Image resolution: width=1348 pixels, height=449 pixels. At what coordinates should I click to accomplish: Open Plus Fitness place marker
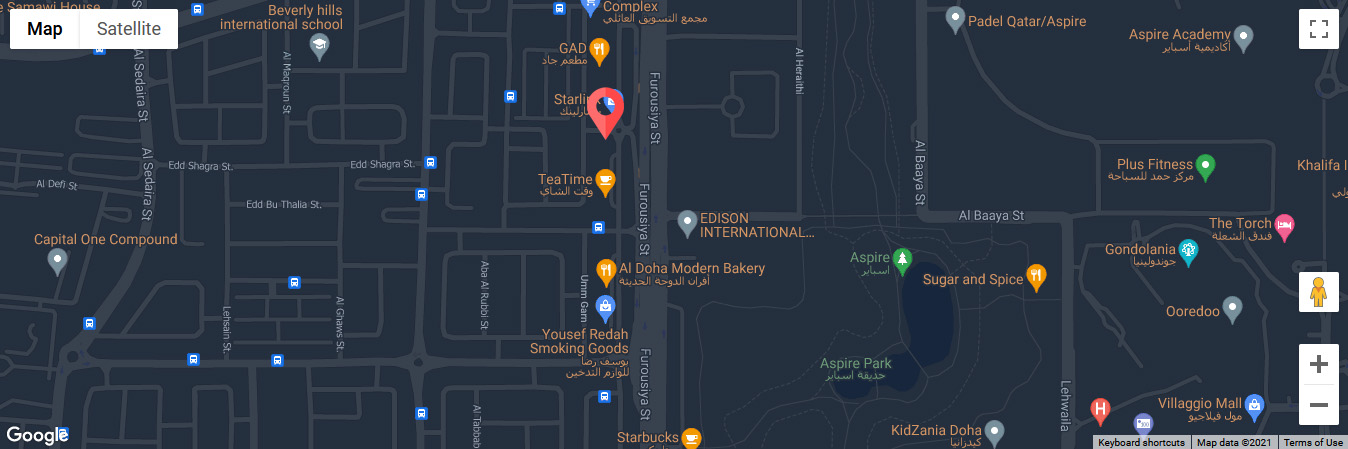point(1206,165)
